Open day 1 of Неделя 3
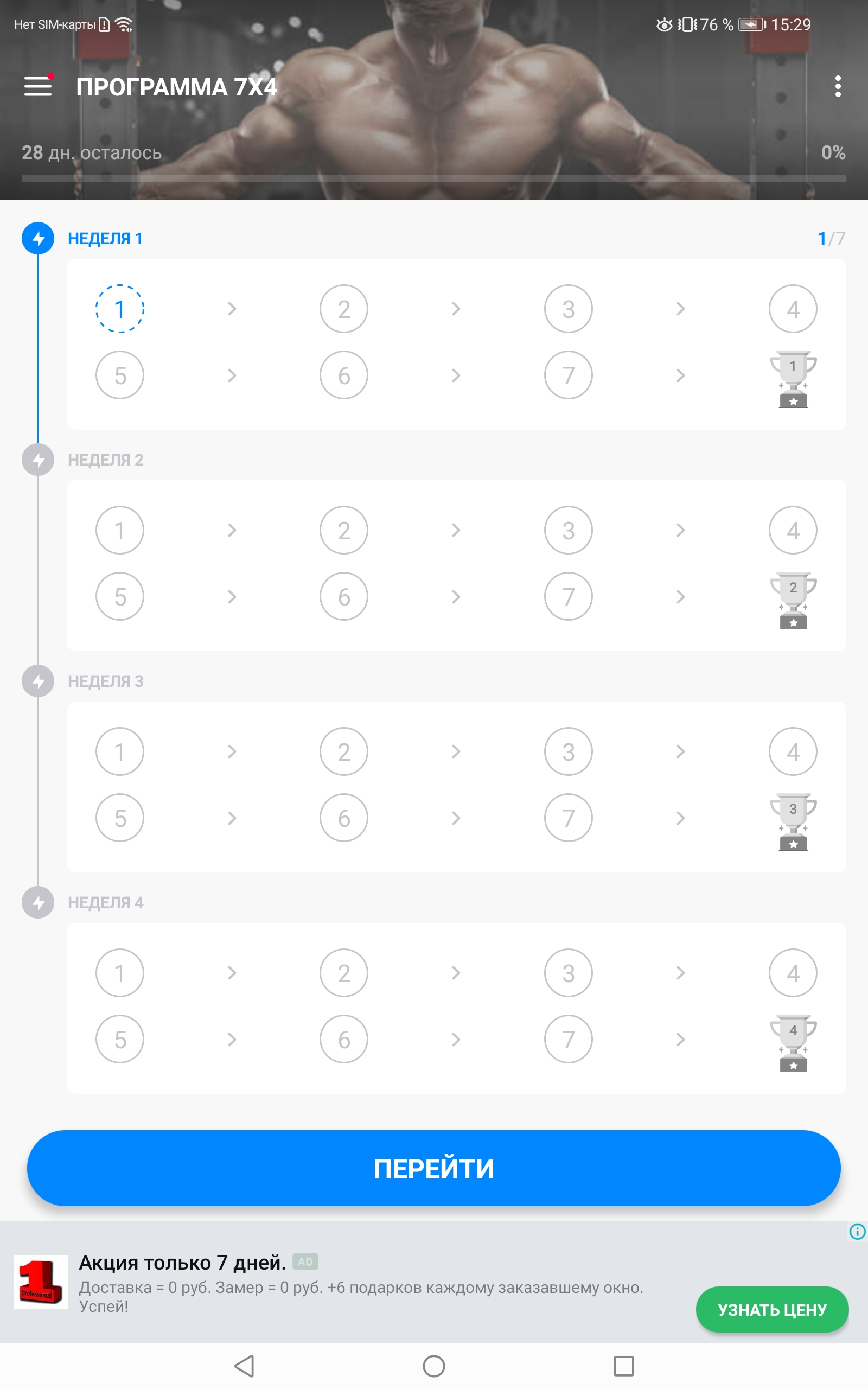The height and width of the screenshot is (1389, 868). 119,751
